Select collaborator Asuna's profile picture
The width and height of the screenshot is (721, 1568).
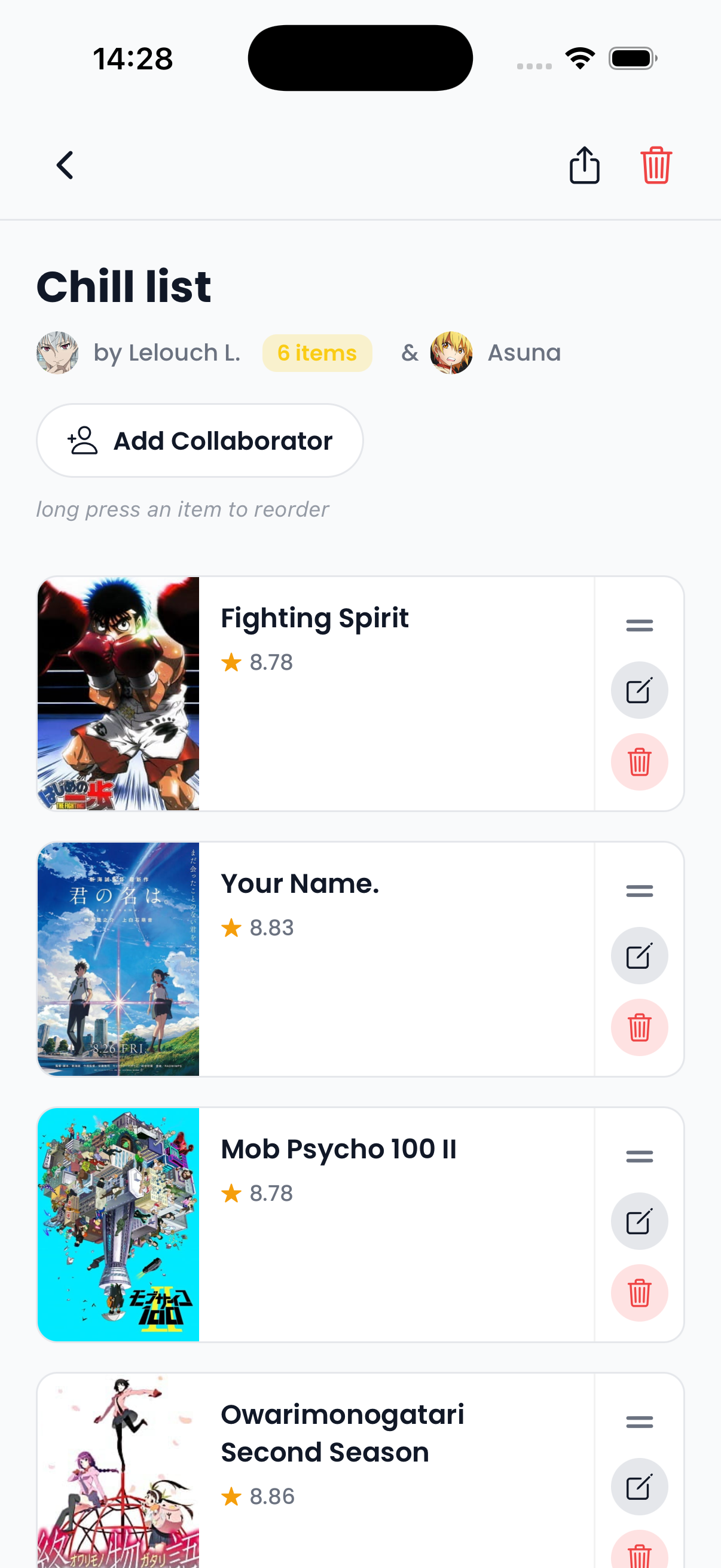(452, 352)
